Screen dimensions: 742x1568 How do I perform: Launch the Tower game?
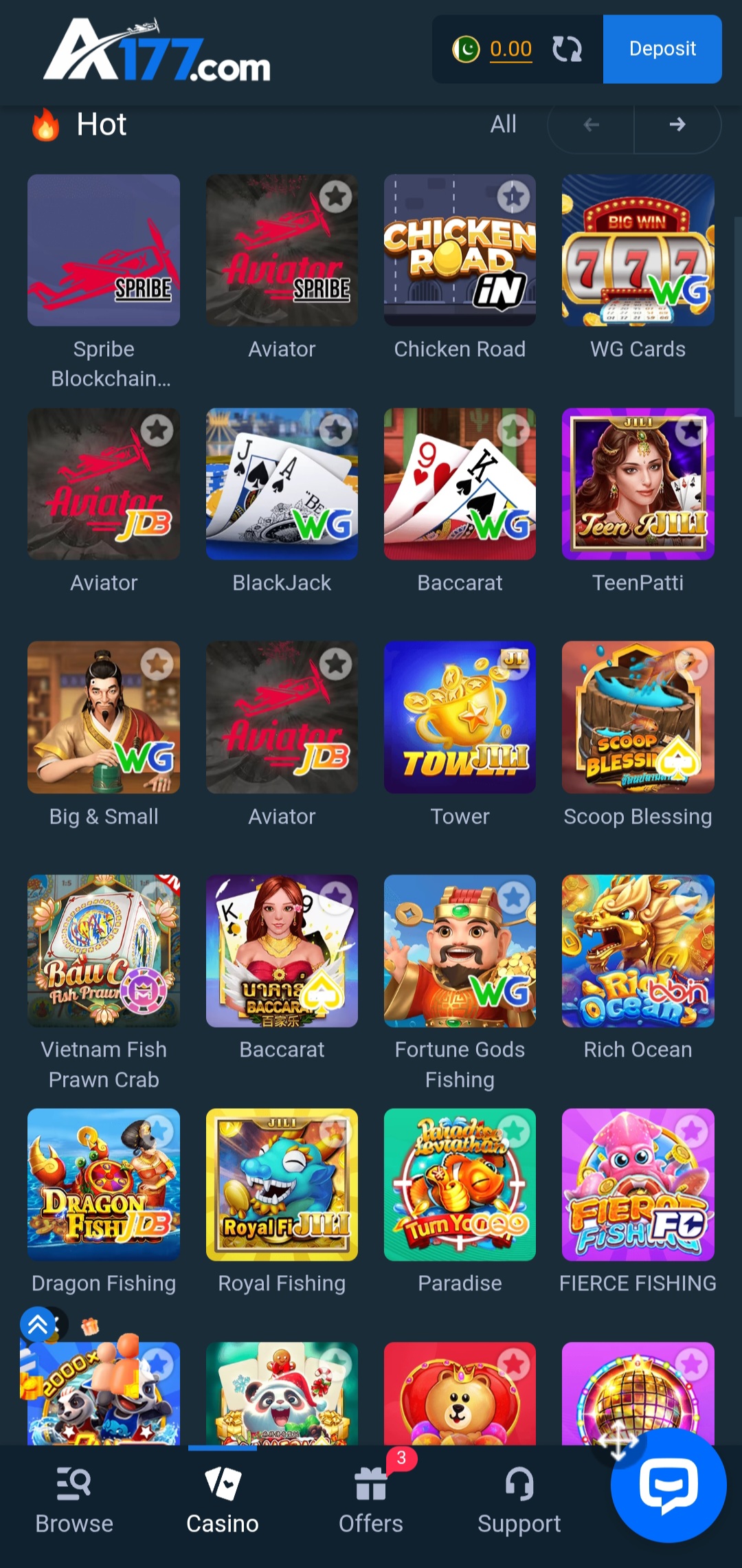[x=460, y=717]
